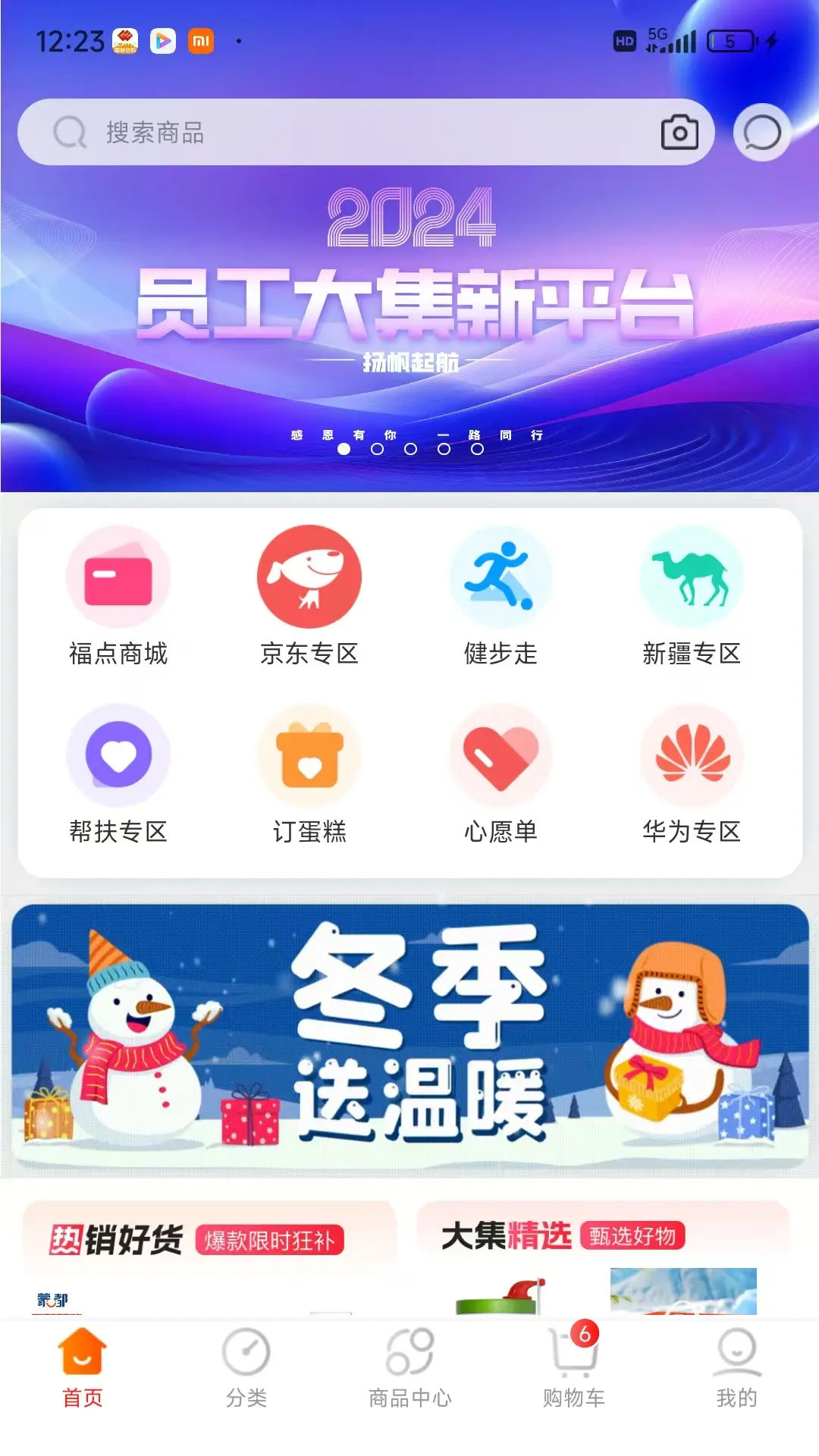Select the first carousel indicator dot
The image size is (819, 1456).
click(x=345, y=450)
